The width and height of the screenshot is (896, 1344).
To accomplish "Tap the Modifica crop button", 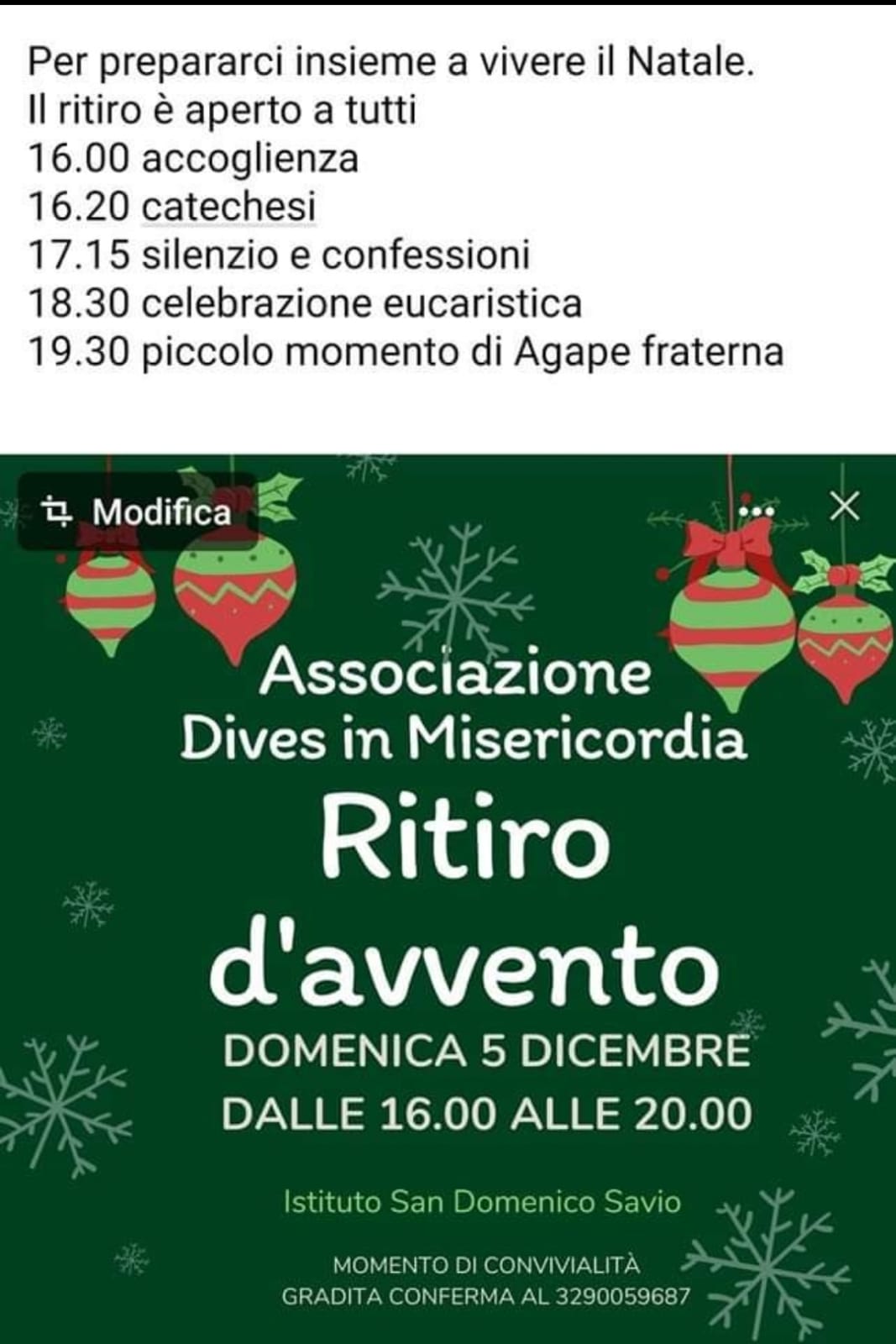I will 138,512.
